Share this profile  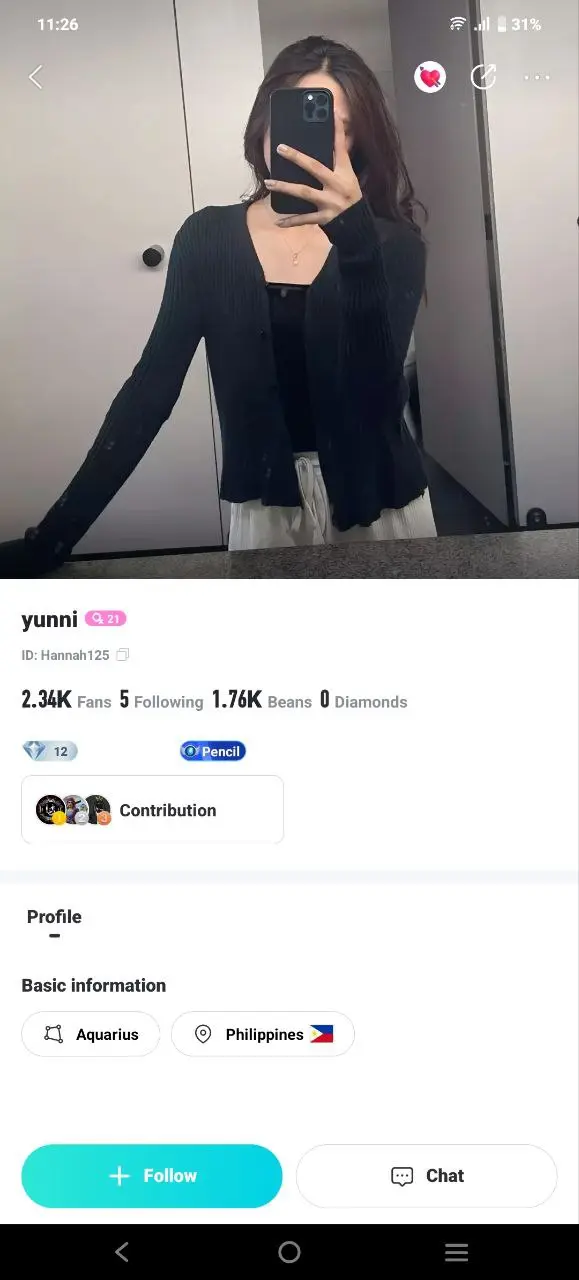point(484,77)
